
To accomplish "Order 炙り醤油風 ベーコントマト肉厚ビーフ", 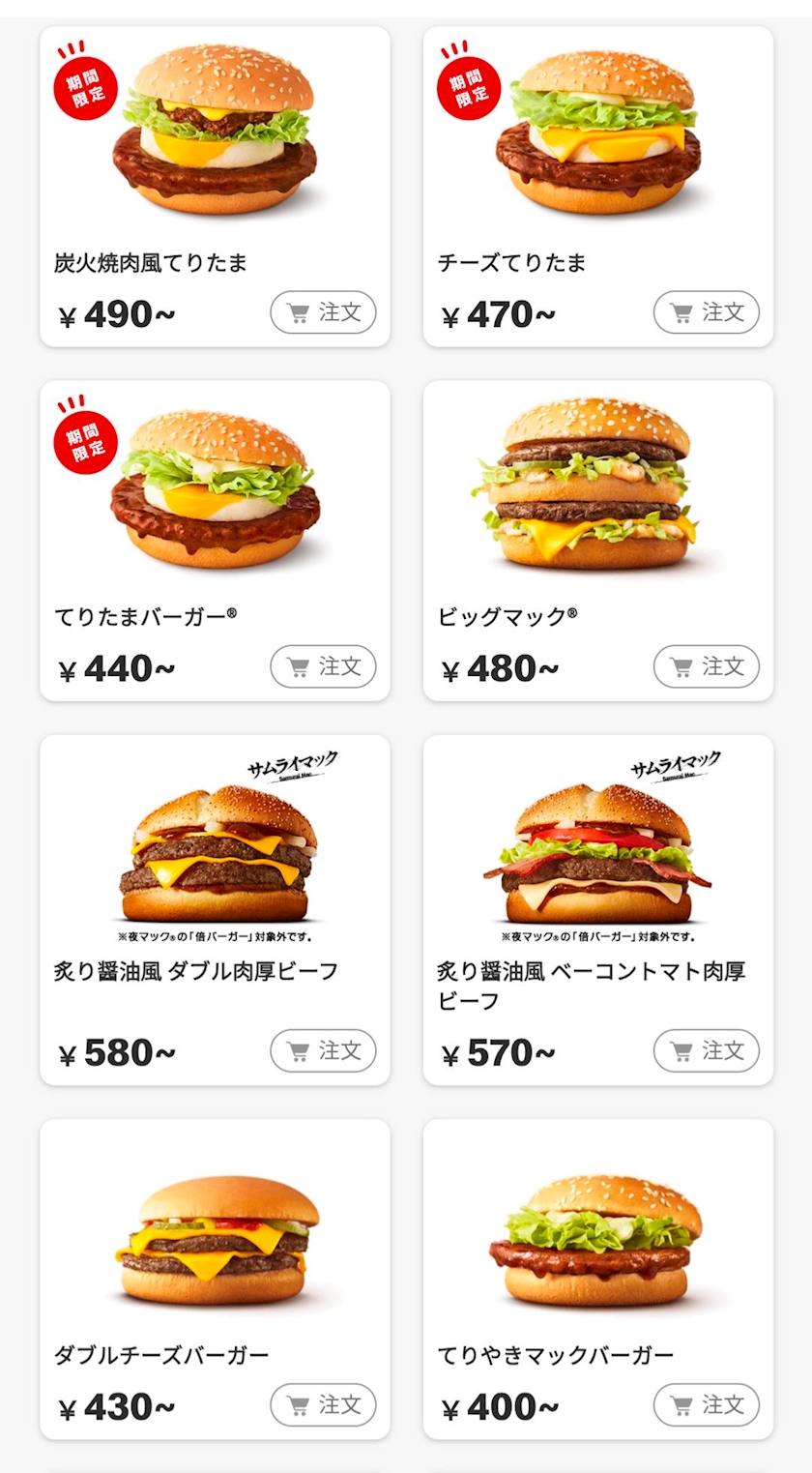I will click(x=706, y=1050).
